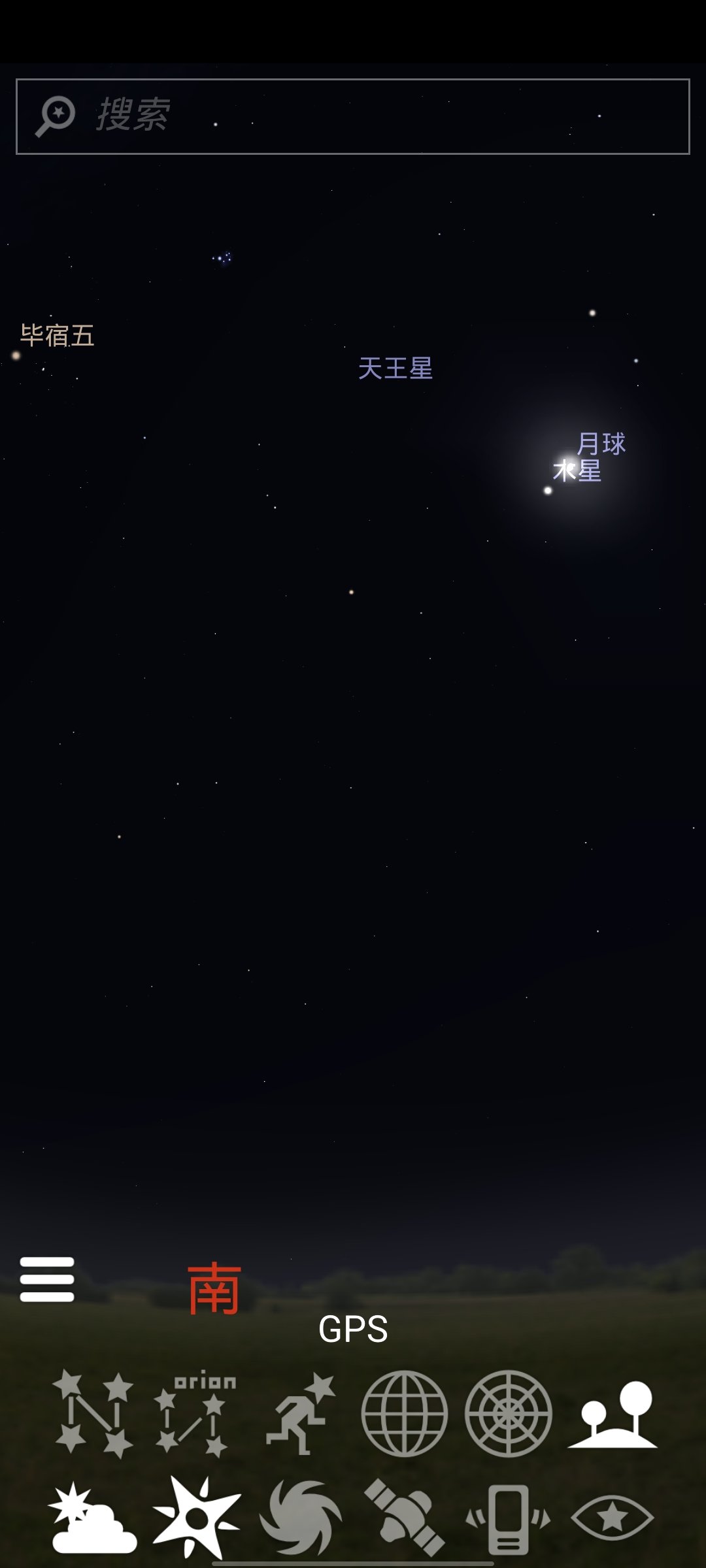Select the star 毕宿五
This screenshot has width=706, height=1568.
click(x=16, y=355)
